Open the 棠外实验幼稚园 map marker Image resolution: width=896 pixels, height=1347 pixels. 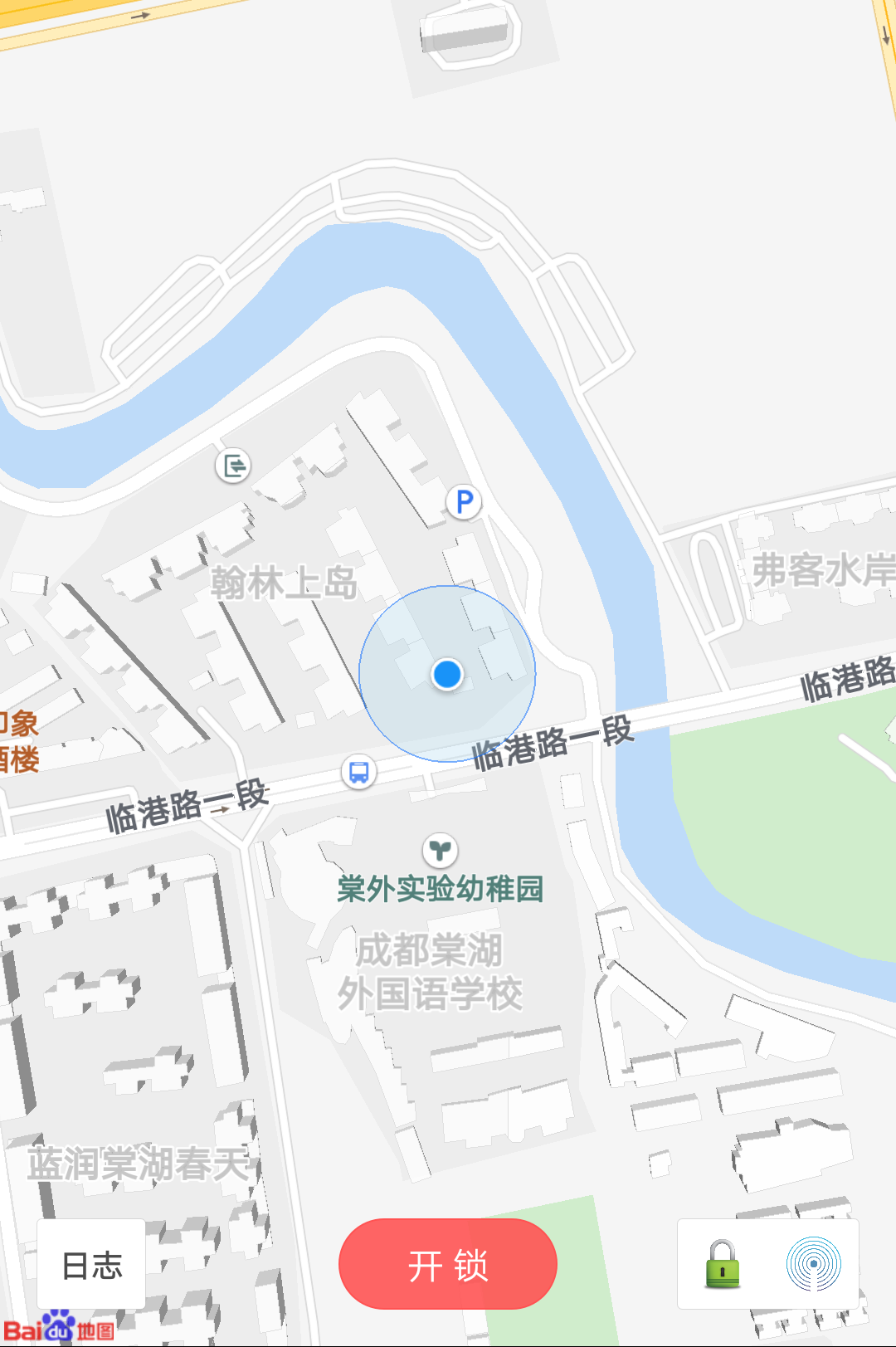(440, 850)
